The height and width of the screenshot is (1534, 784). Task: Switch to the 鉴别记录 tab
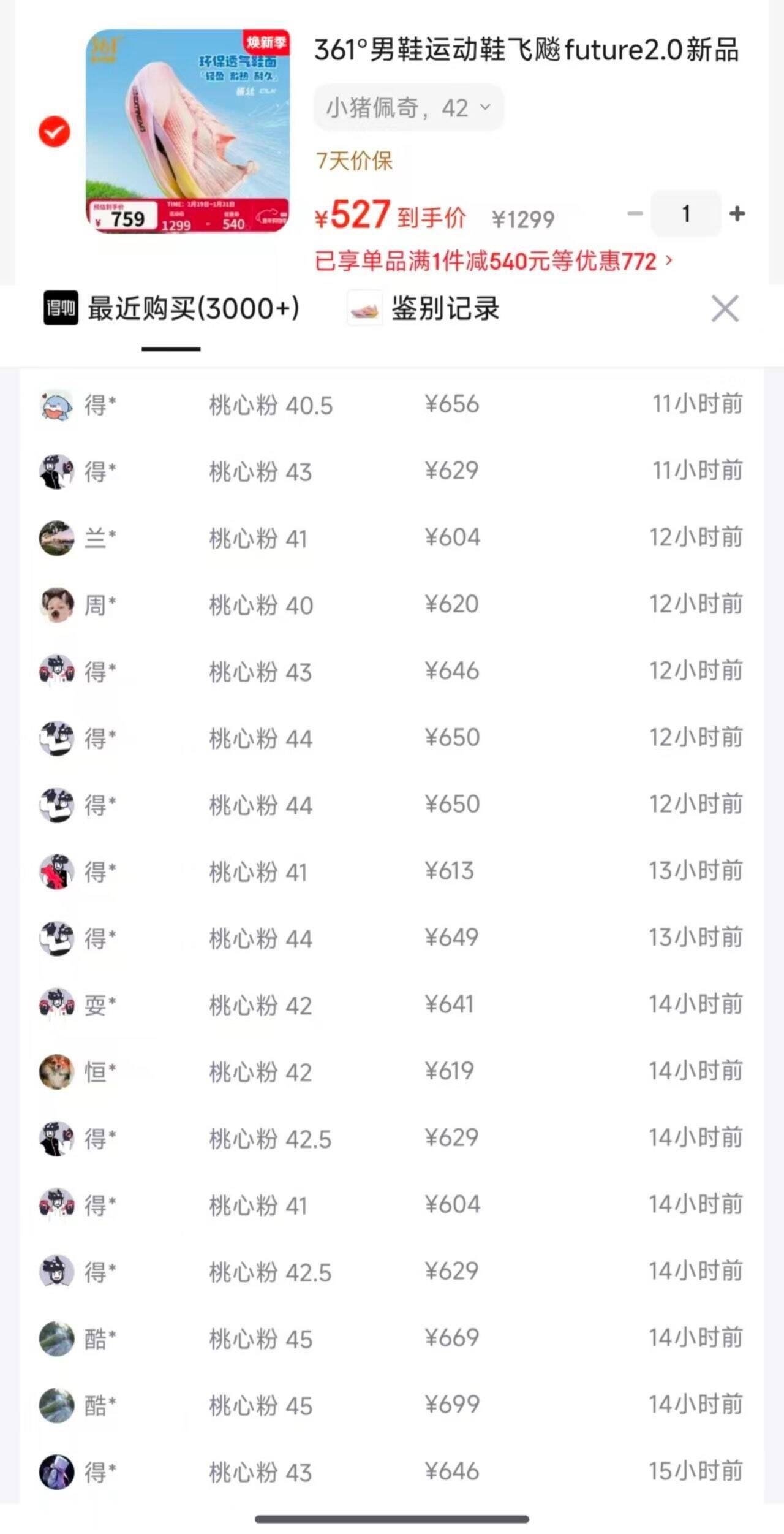pos(424,308)
